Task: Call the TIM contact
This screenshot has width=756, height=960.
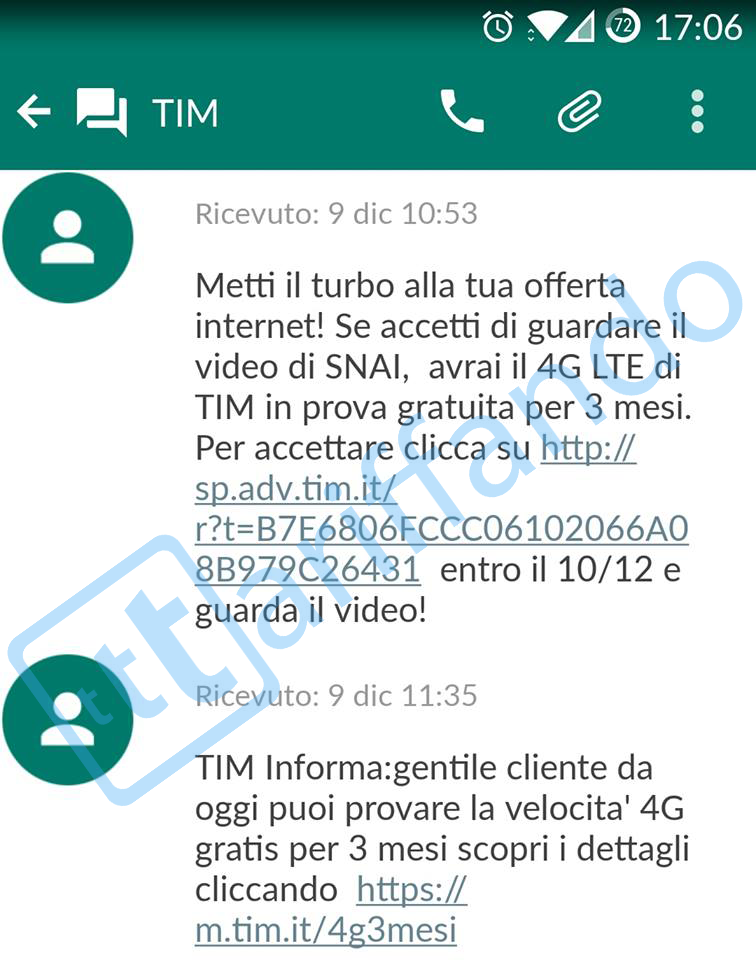Action: (461, 112)
